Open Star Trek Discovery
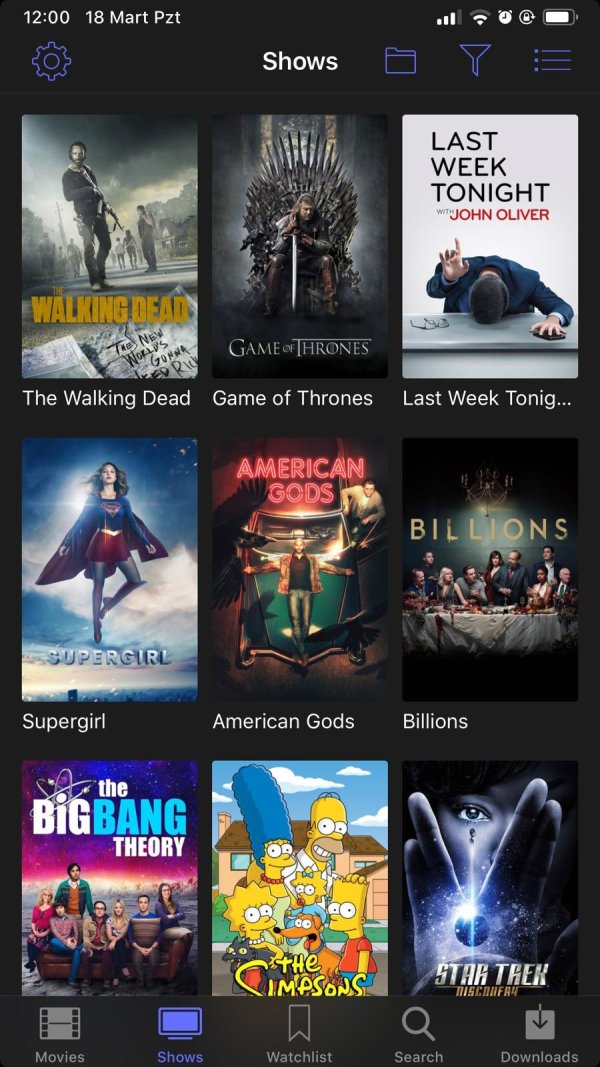Screen dimensions: 600x1067 click(490, 878)
